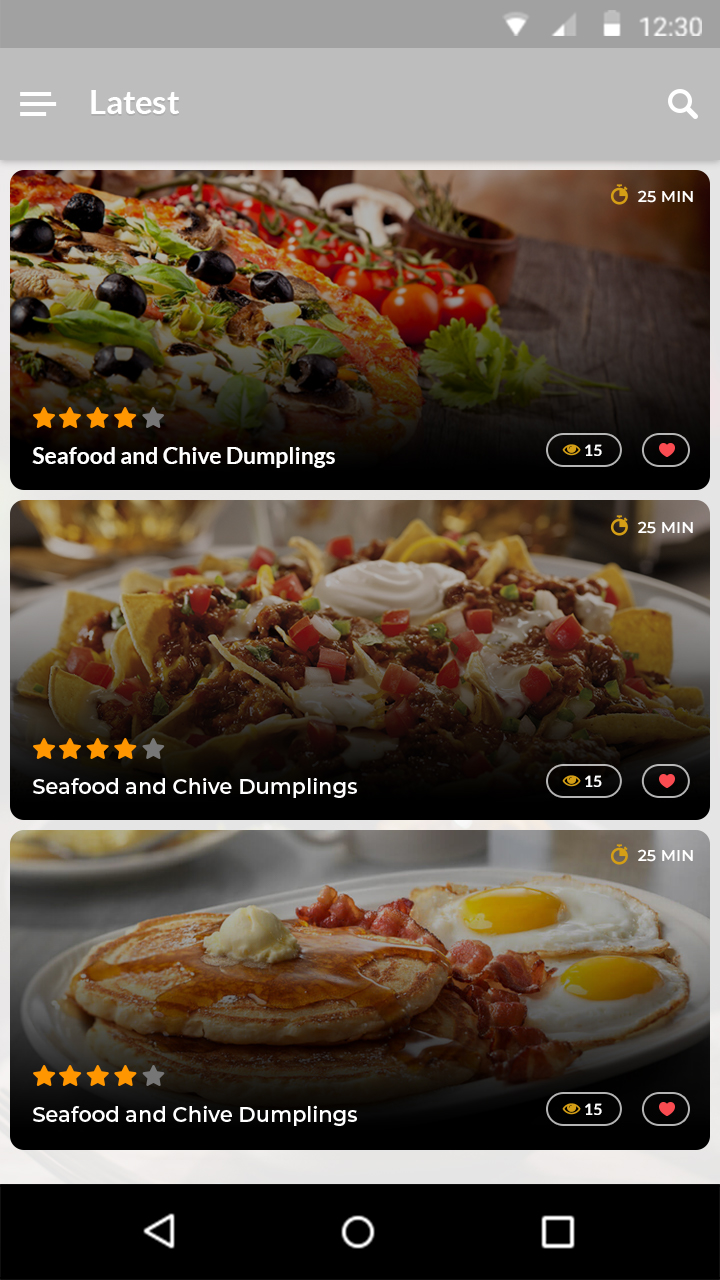Open recipe search

[x=682, y=103]
